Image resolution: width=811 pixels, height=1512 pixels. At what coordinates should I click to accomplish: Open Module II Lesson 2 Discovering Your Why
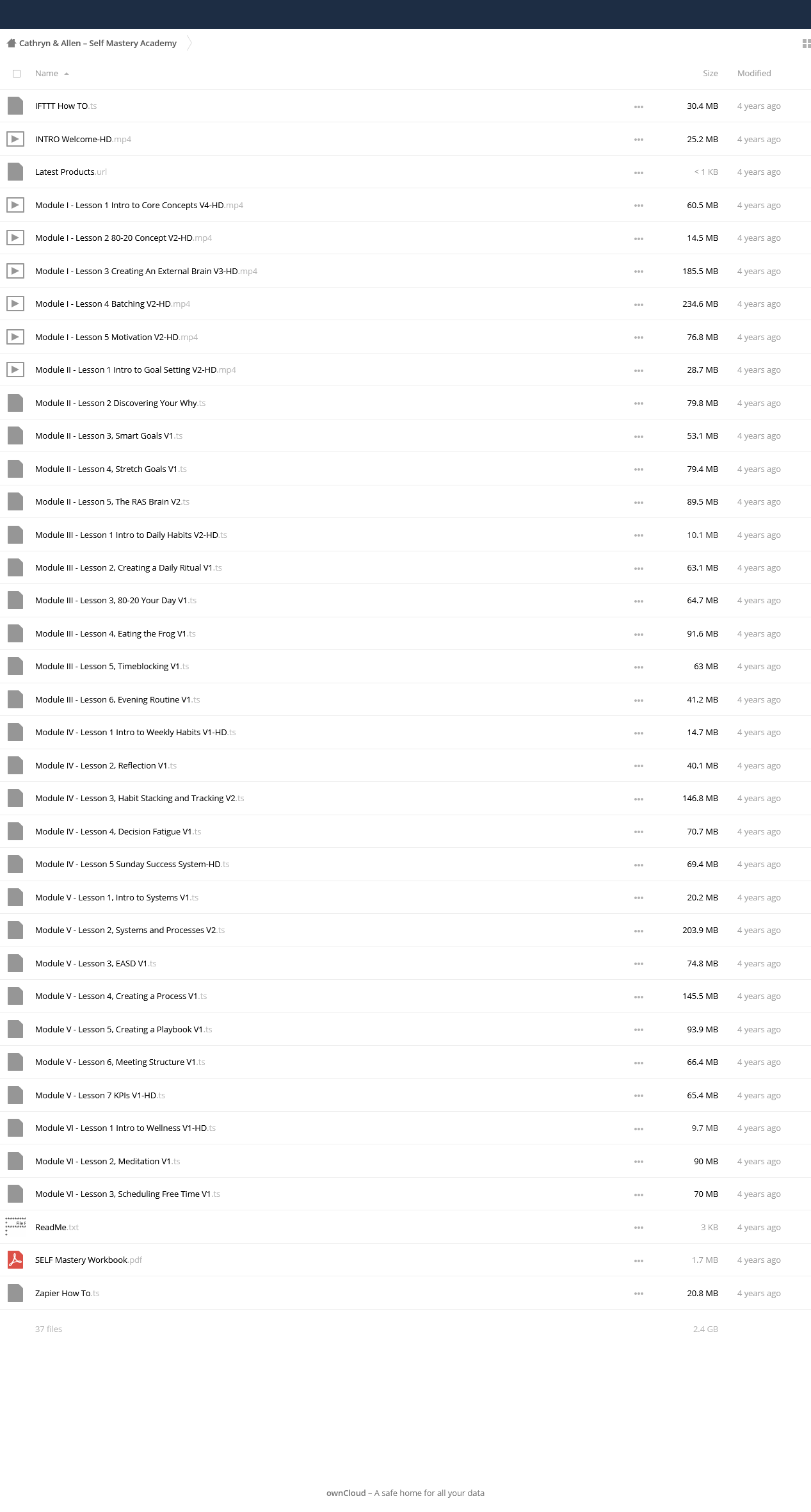pos(120,403)
